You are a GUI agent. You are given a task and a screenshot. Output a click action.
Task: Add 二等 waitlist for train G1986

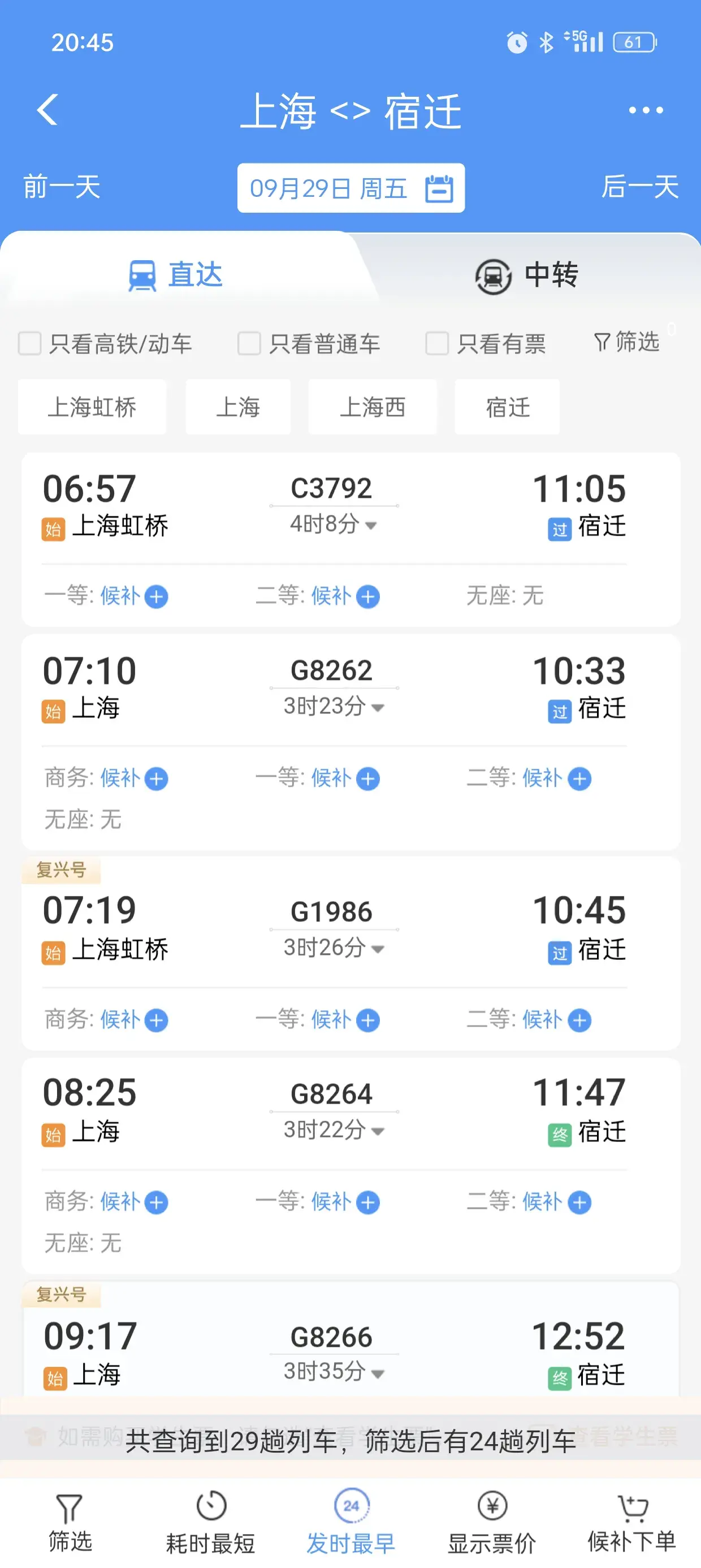point(579,1020)
